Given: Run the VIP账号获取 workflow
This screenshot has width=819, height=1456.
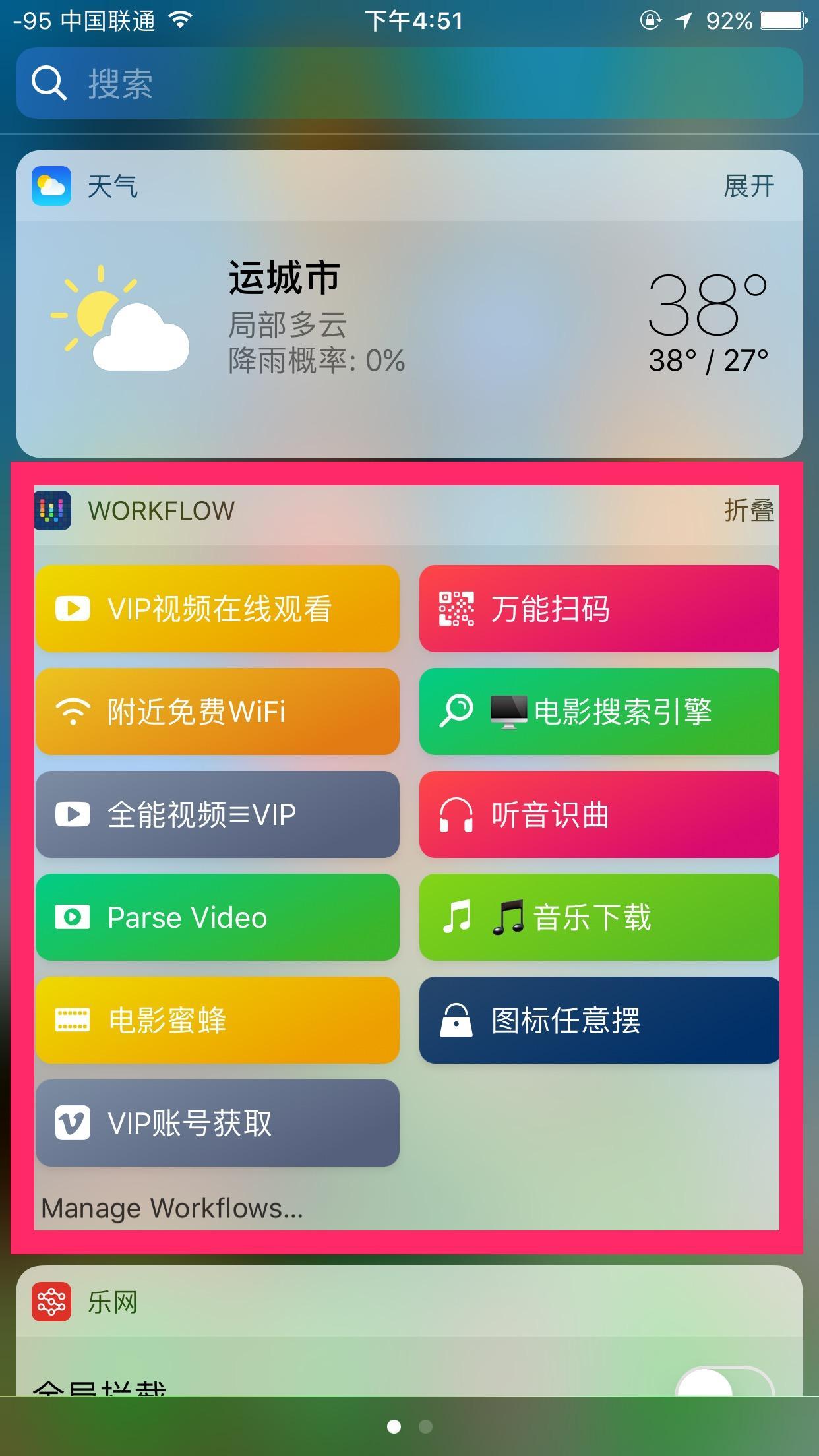Looking at the screenshot, I should click(x=218, y=1122).
